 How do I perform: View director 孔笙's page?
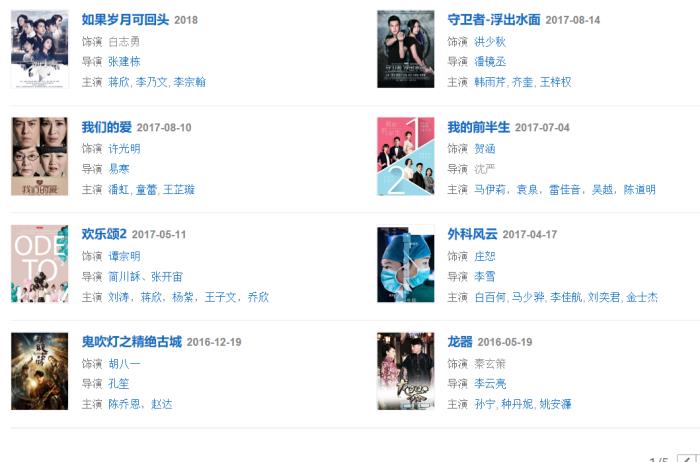(118, 384)
